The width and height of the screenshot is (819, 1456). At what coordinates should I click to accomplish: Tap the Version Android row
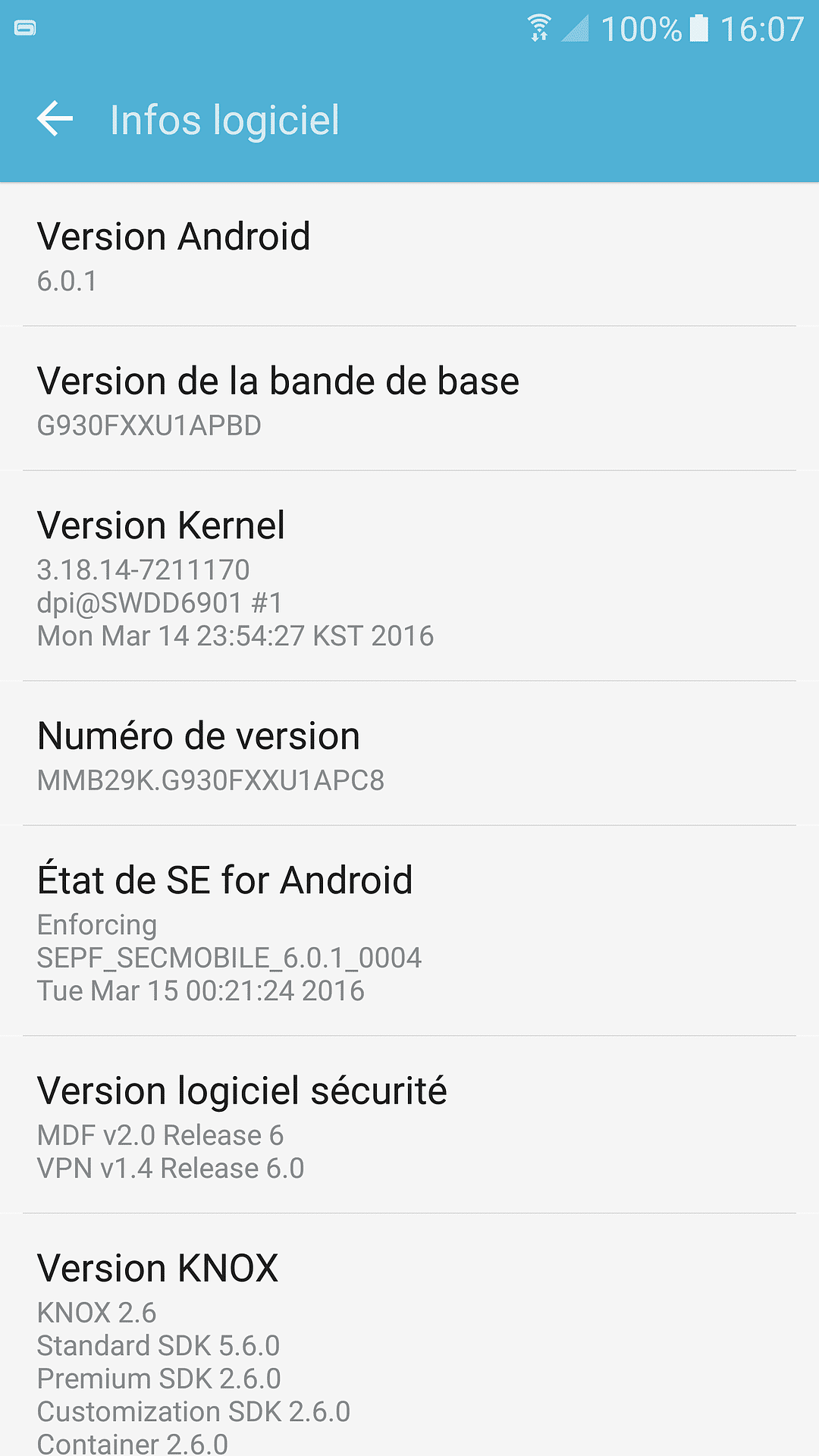[409, 256]
